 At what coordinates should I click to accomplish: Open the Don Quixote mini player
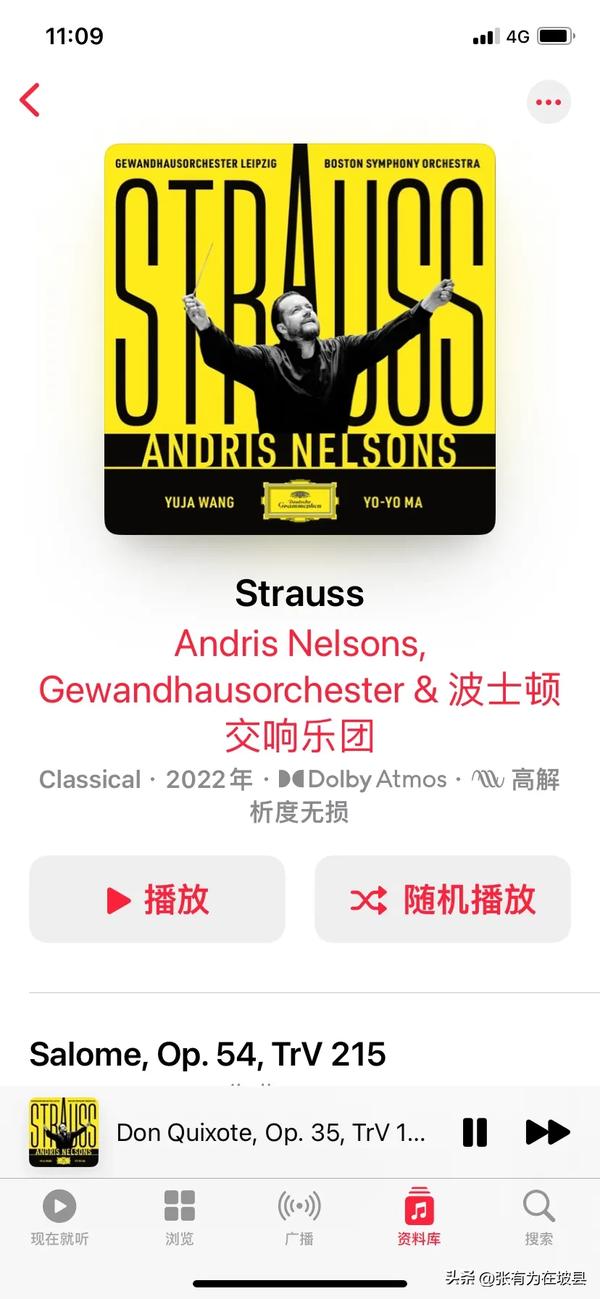(x=270, y=1133)
